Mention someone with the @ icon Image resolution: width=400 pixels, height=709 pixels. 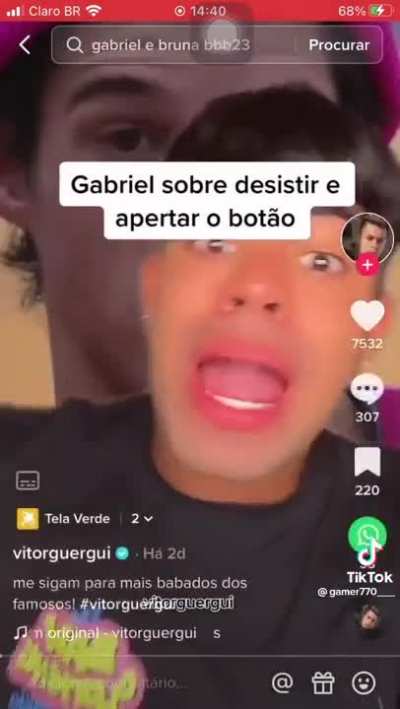pyautogui.click(x=282, y=682)
